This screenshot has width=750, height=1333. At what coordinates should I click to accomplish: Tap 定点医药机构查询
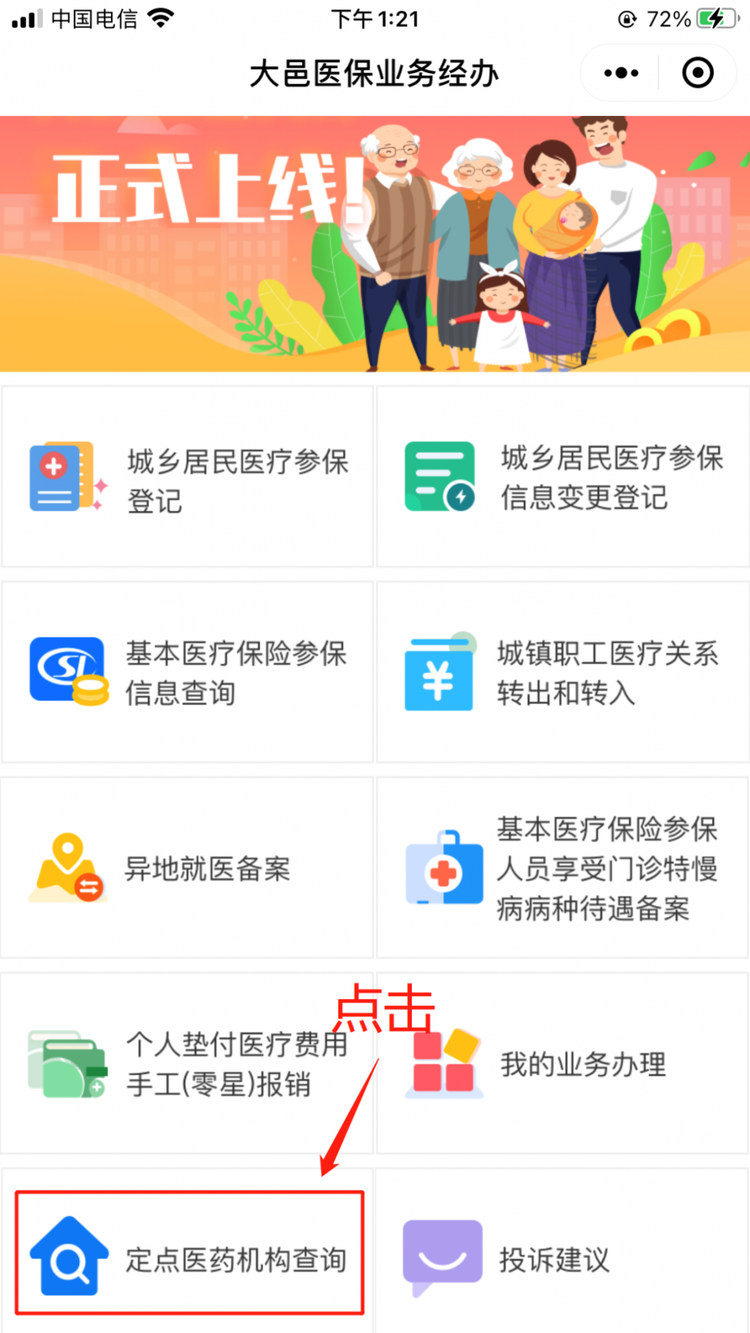187,1257
